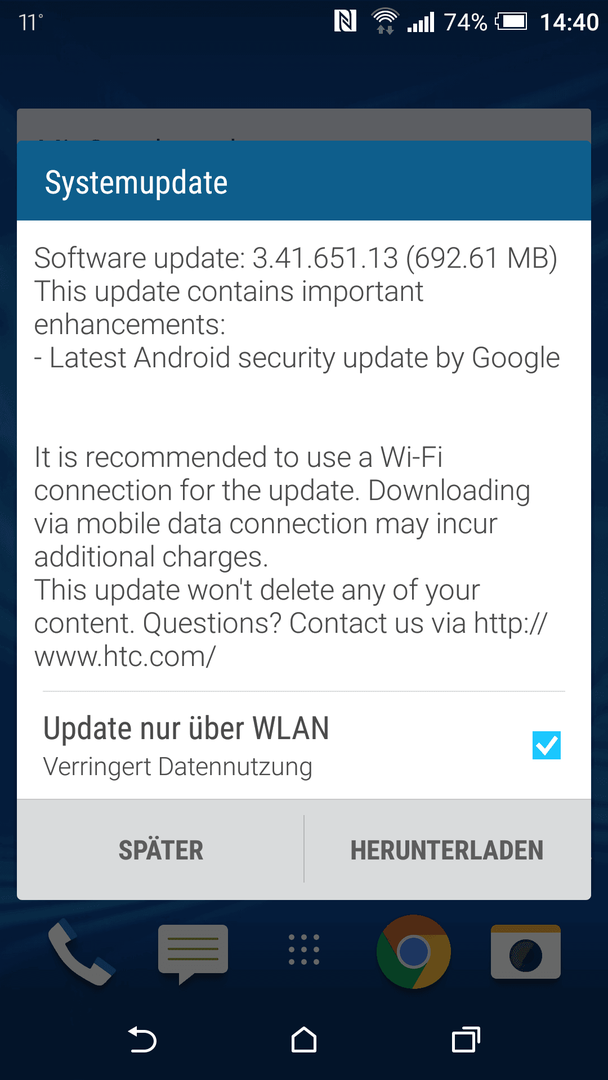The height and width of the screenshot is (1080, 608).
Task: Open the Phone dialer app
Action: pyautogui.click(x=82, y=953)
